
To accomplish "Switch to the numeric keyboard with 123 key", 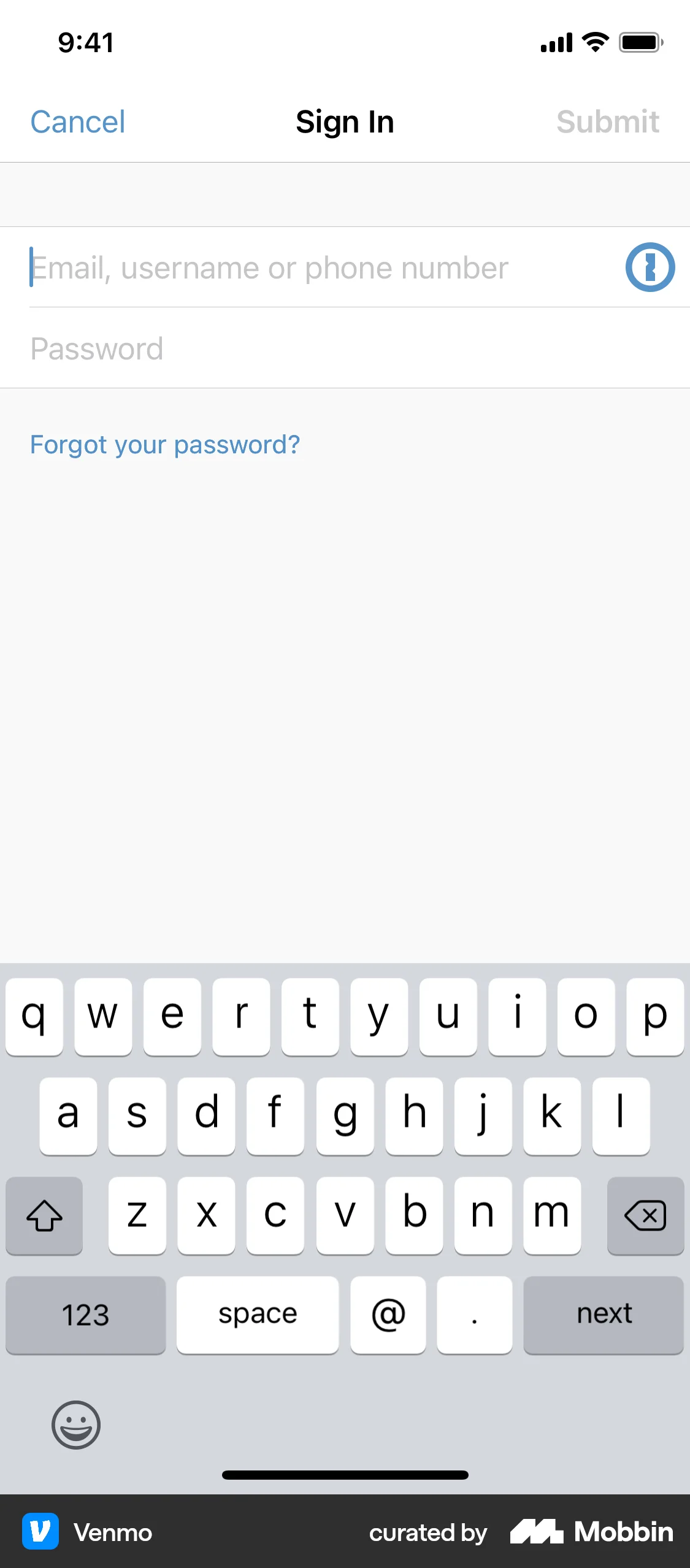I will pos(85,1315).
